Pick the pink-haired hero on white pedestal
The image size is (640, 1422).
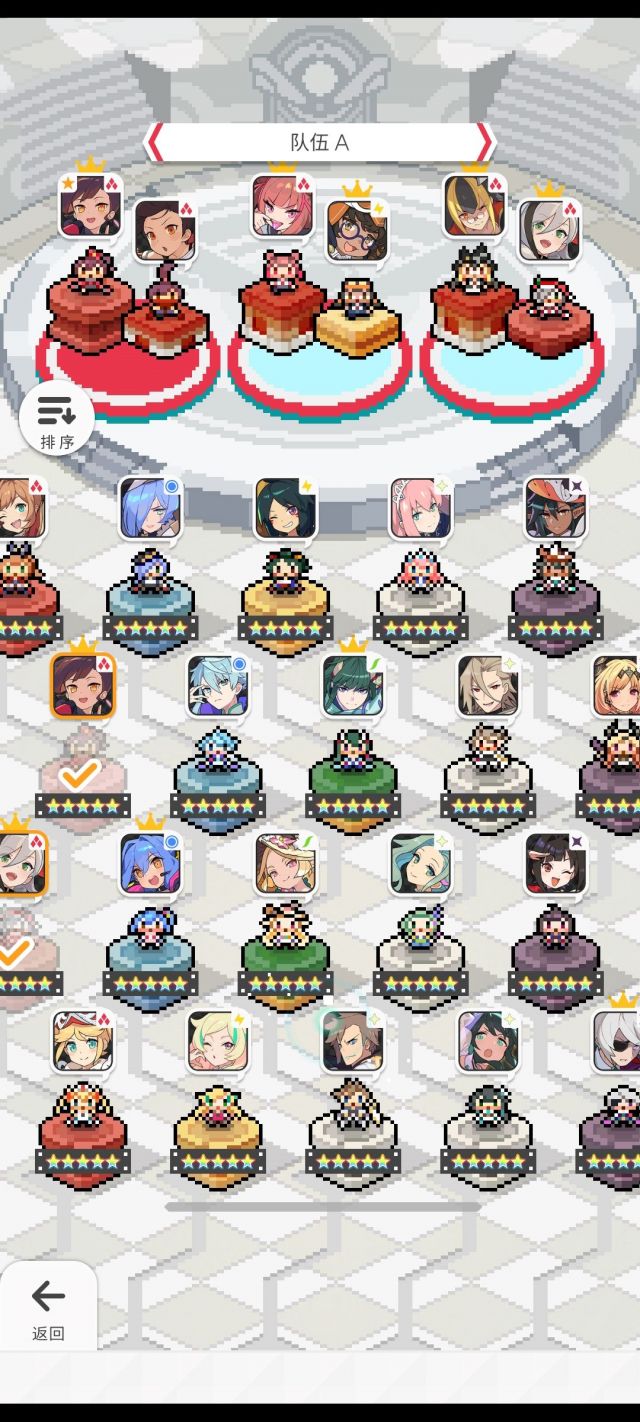(x=420, y=508)
